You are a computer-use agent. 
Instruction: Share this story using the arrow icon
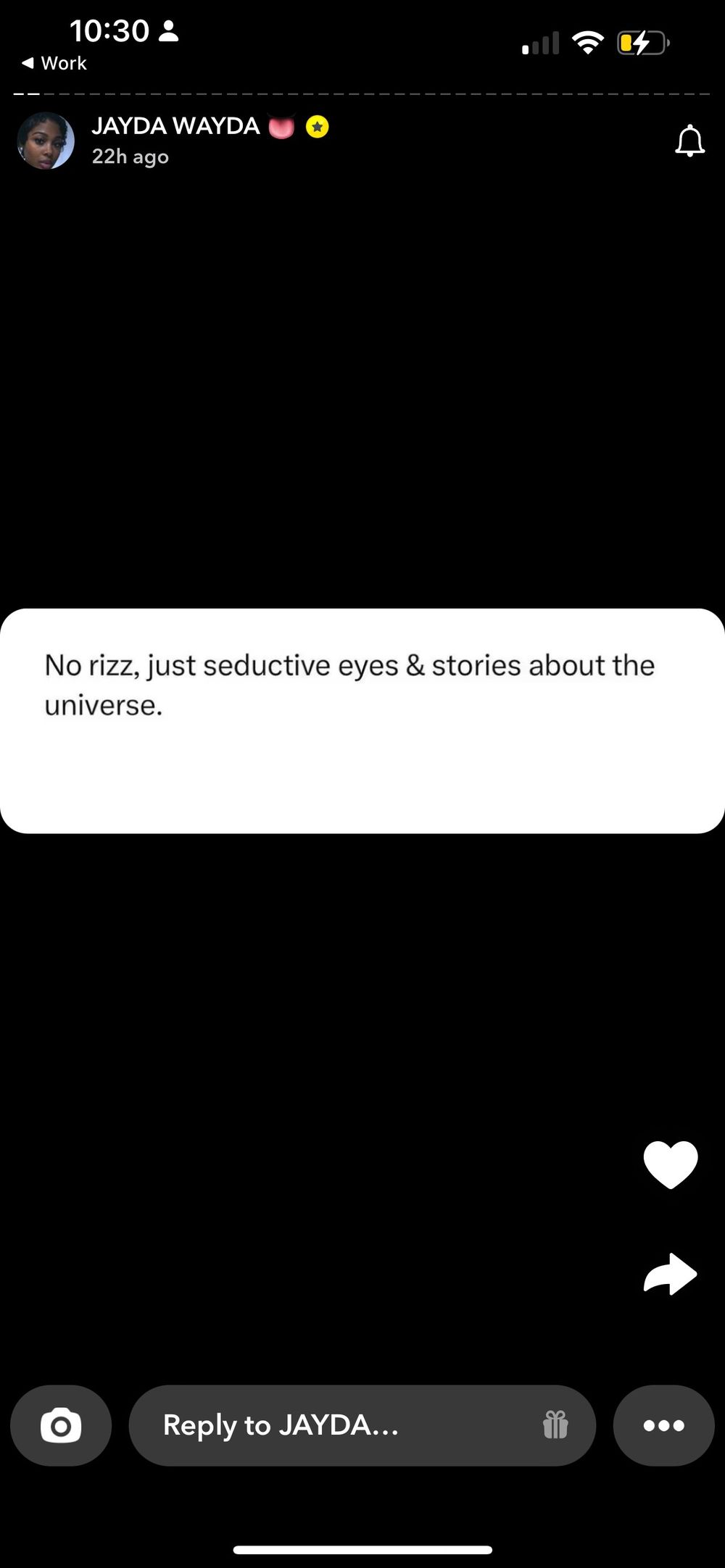click(671, 1274)
